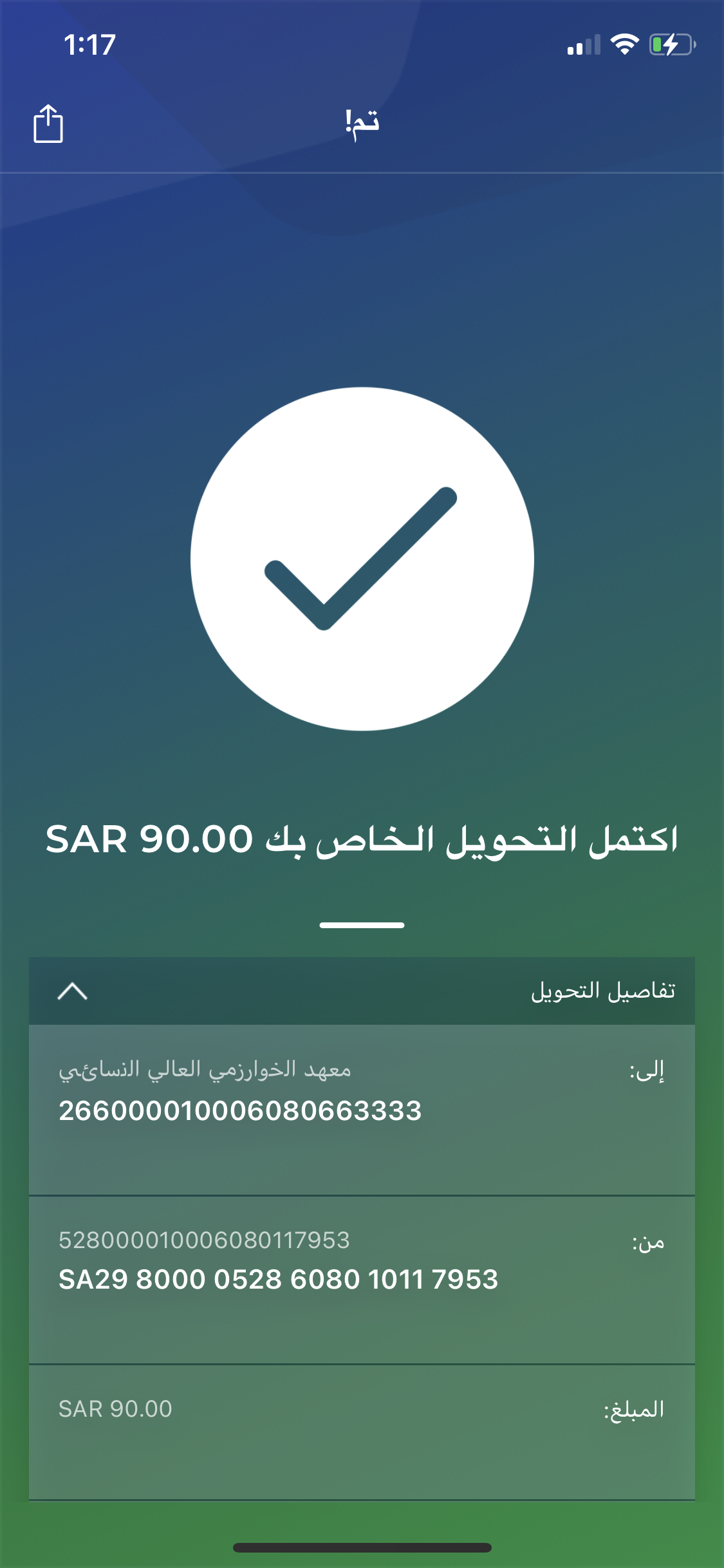This screenshot has width=724, height=1568.
Task: Share the transfer receipt
Action: pos(48,123)
